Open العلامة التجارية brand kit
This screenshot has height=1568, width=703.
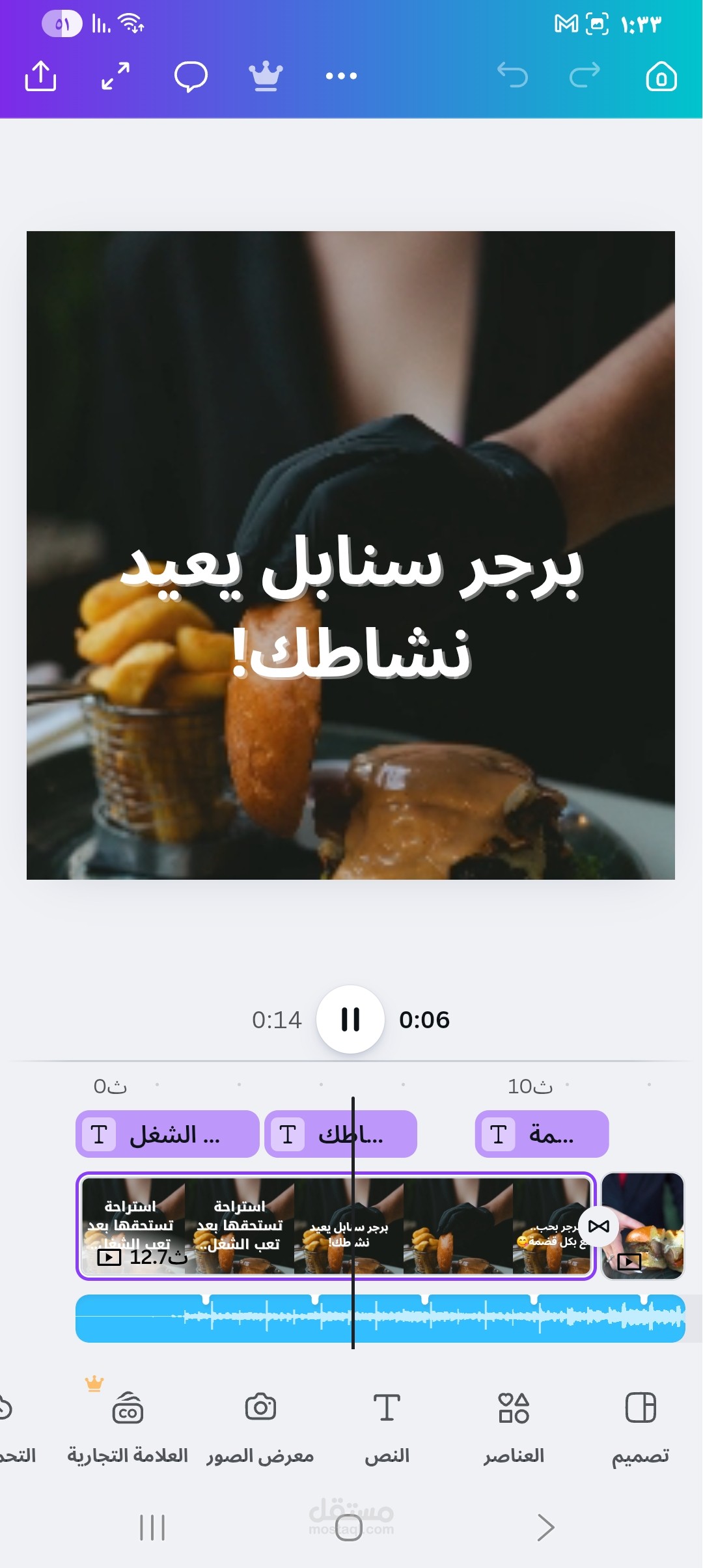coord(128,1426)
